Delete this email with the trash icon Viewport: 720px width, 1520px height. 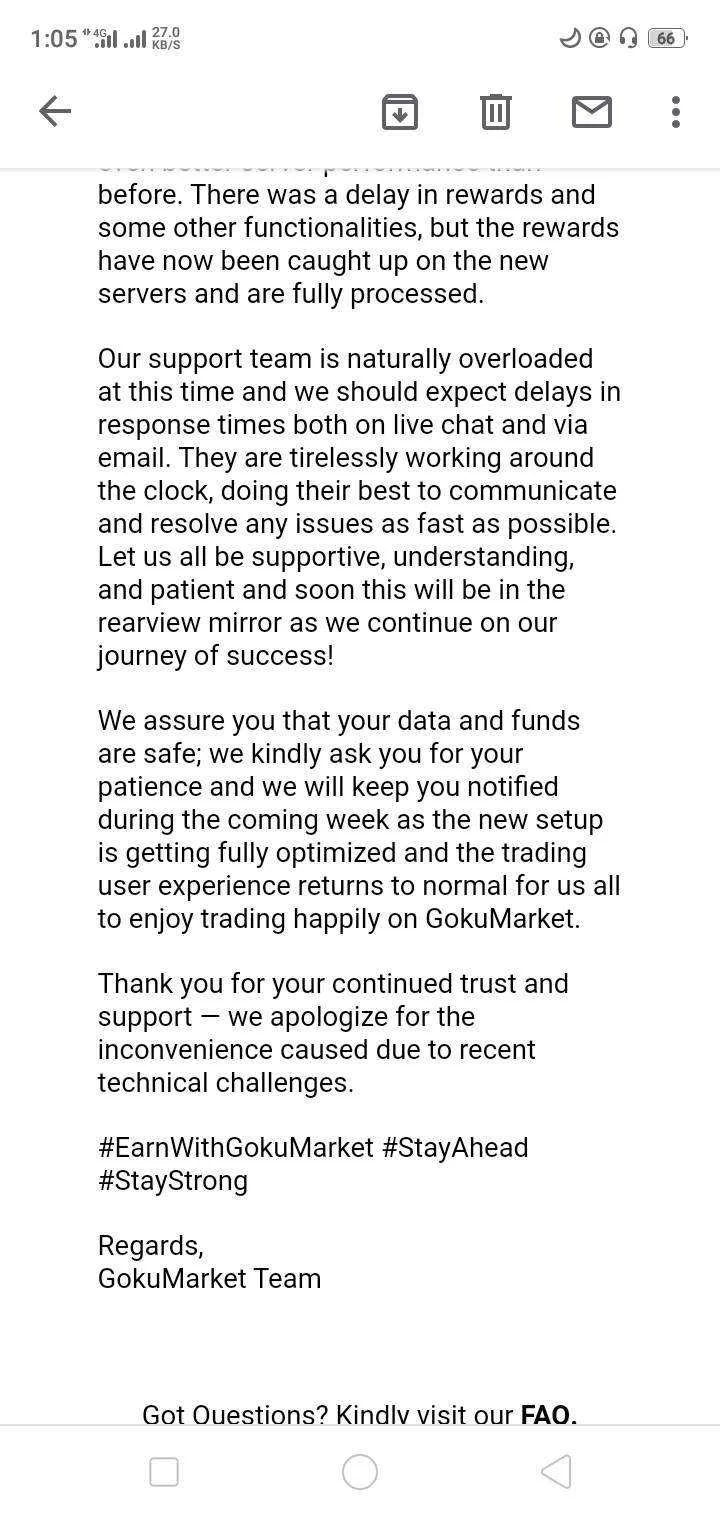495,111
